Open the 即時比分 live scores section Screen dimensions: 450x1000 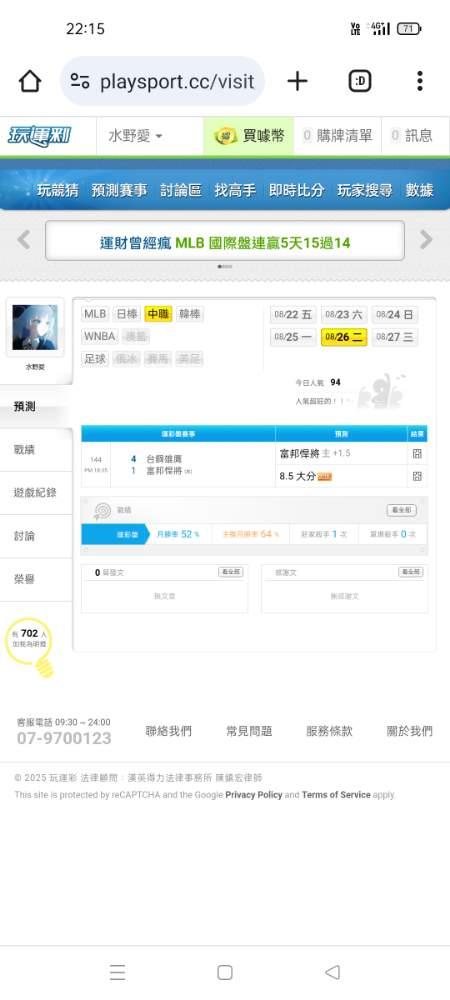coord(296,190)
